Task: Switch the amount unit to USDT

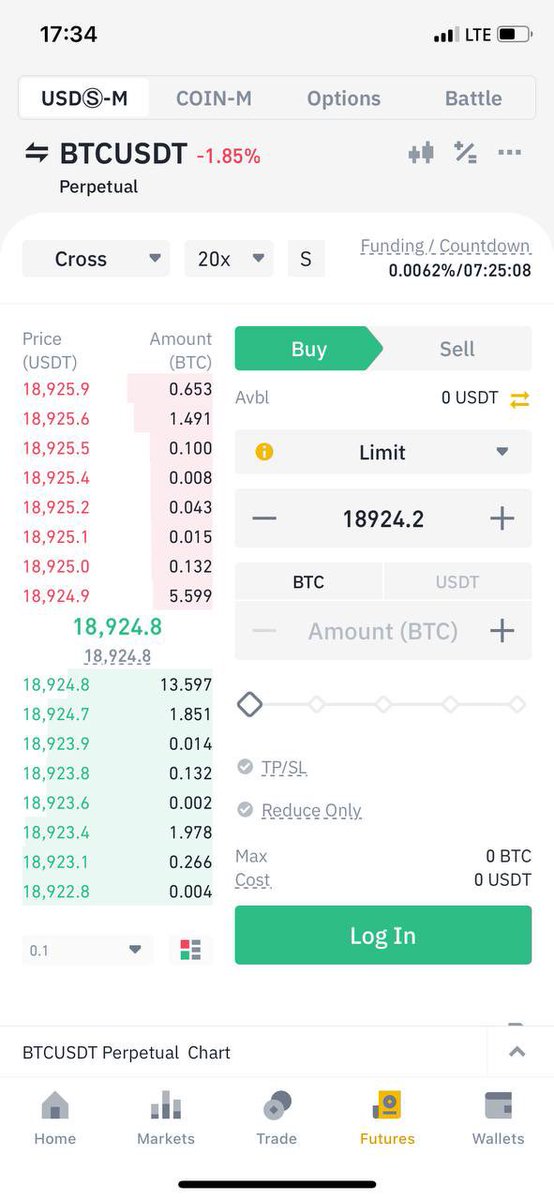Action: click(x=457, y=581)
